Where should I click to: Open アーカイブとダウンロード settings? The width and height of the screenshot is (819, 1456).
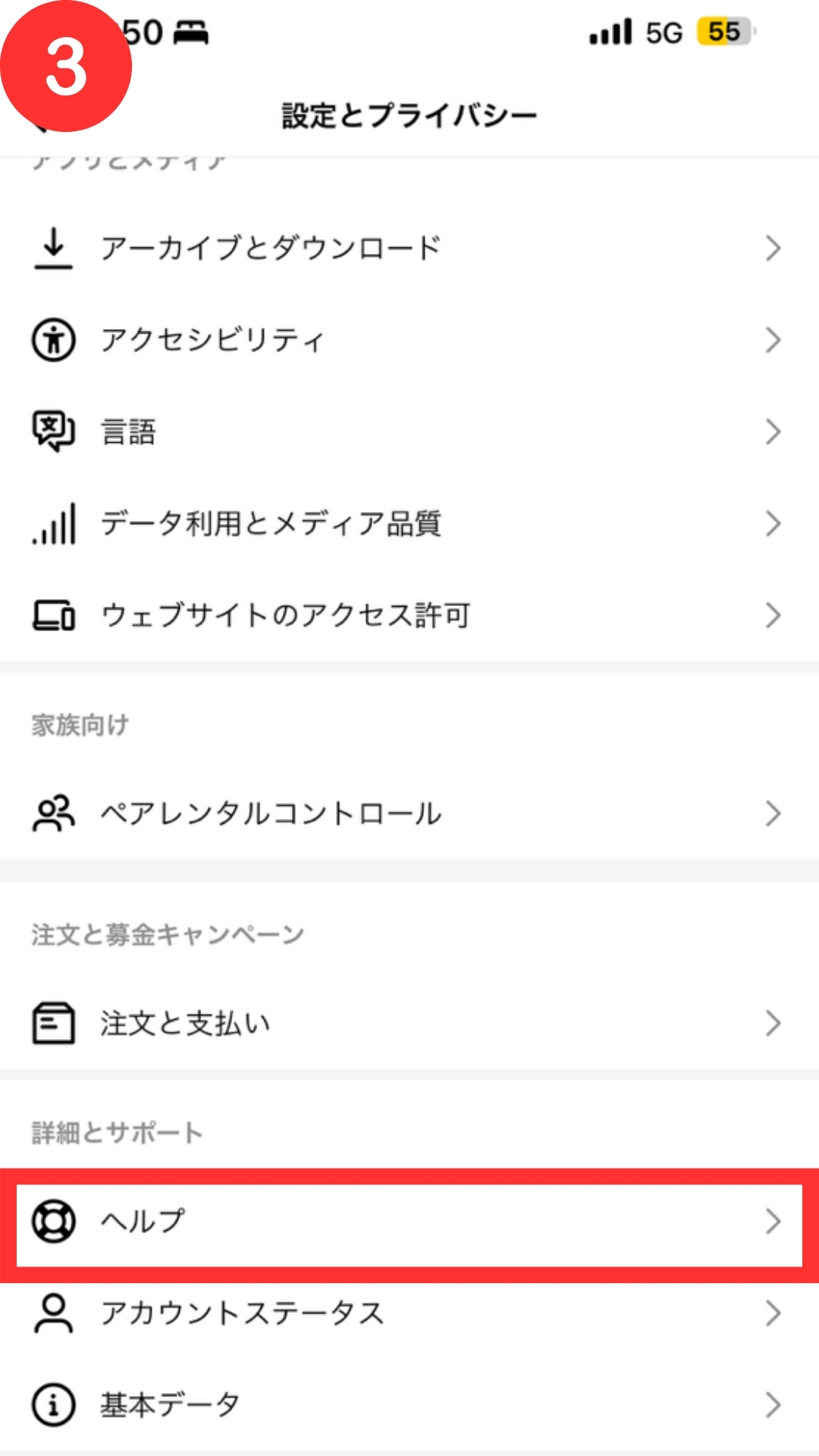(409, 248)
